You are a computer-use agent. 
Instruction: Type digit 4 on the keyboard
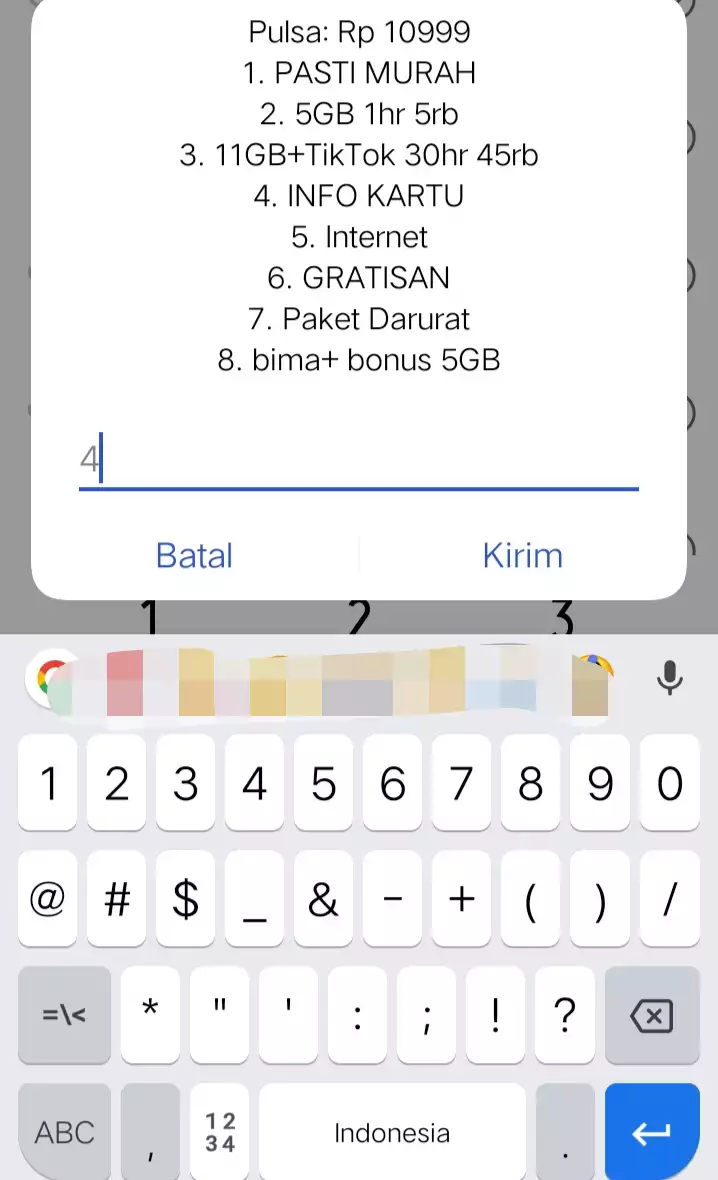pos(254,783)
